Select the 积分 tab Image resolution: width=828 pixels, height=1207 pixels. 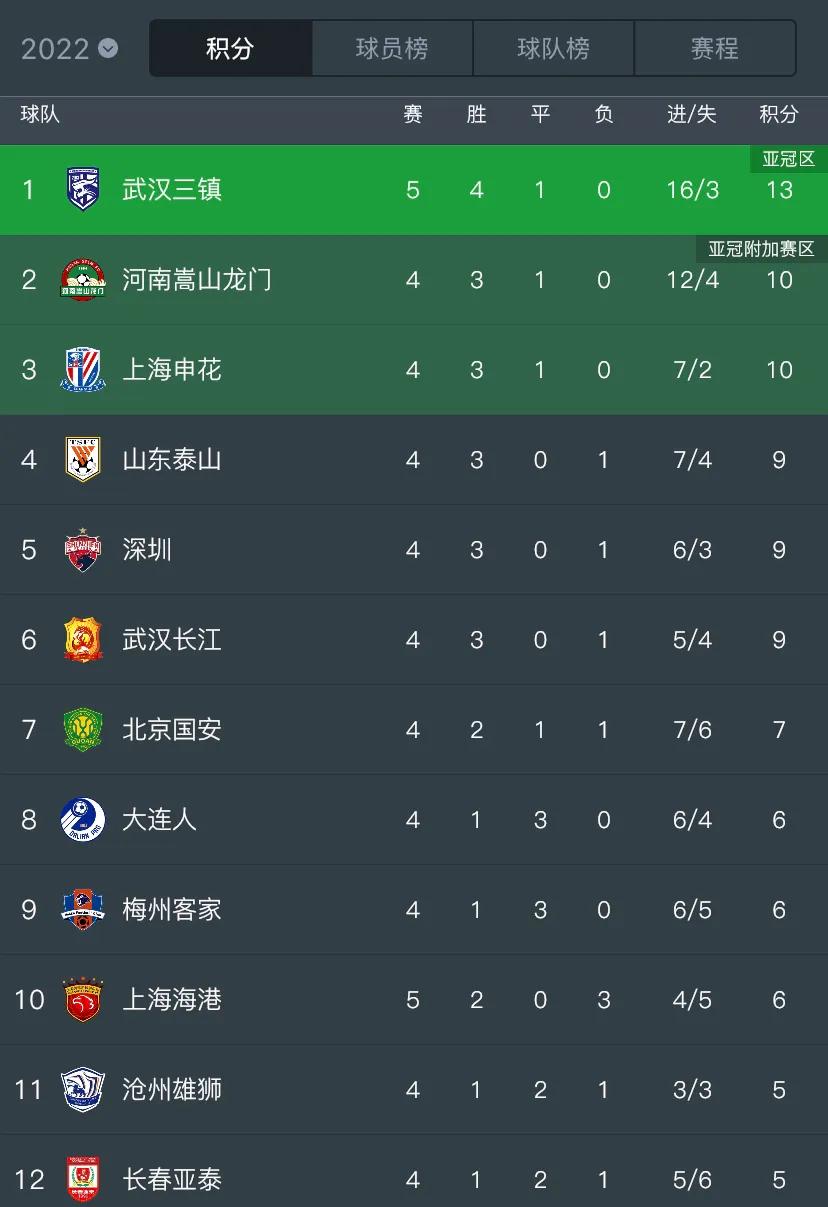pyautogui.click(x=230, y=48)
